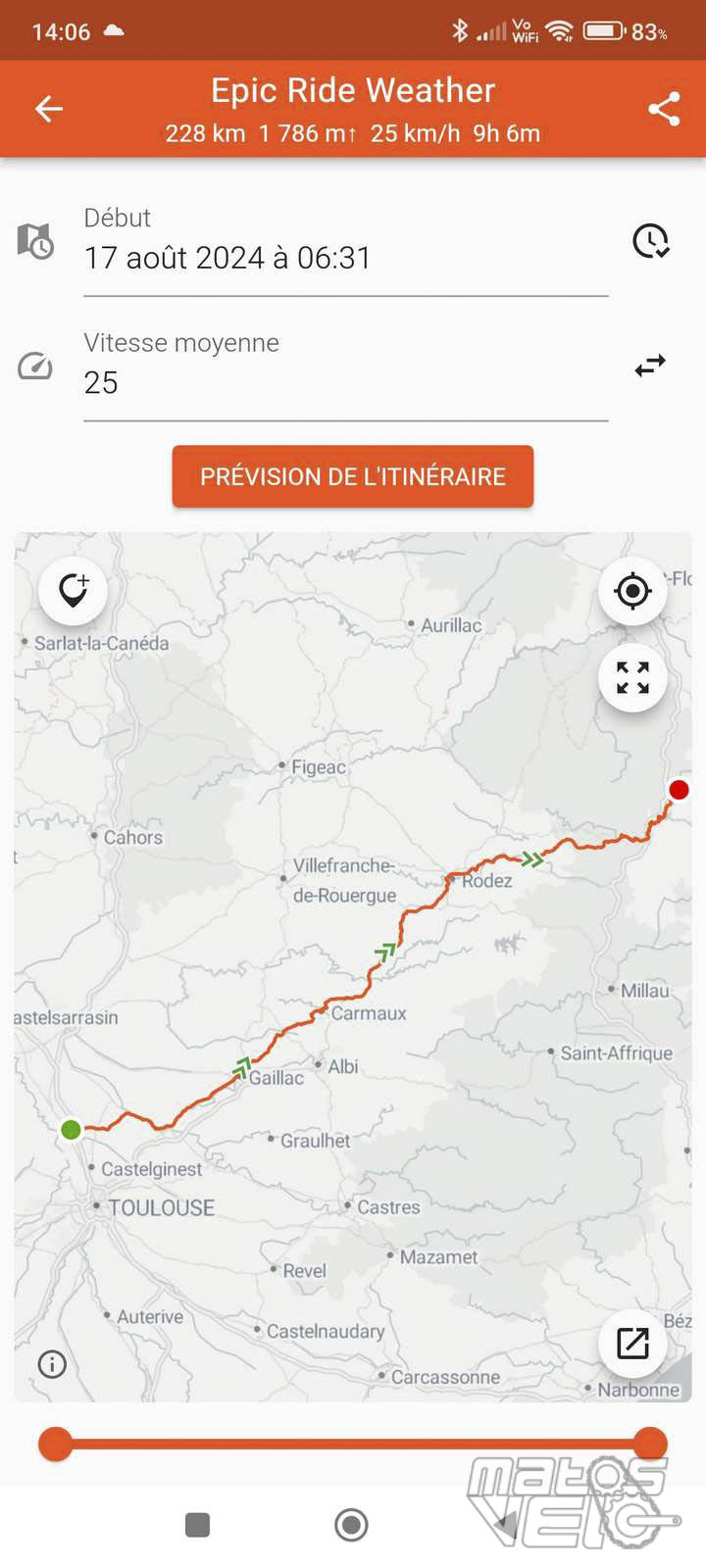
Task: Expand the map to fullscreen
Action: (x=632, y=677)
